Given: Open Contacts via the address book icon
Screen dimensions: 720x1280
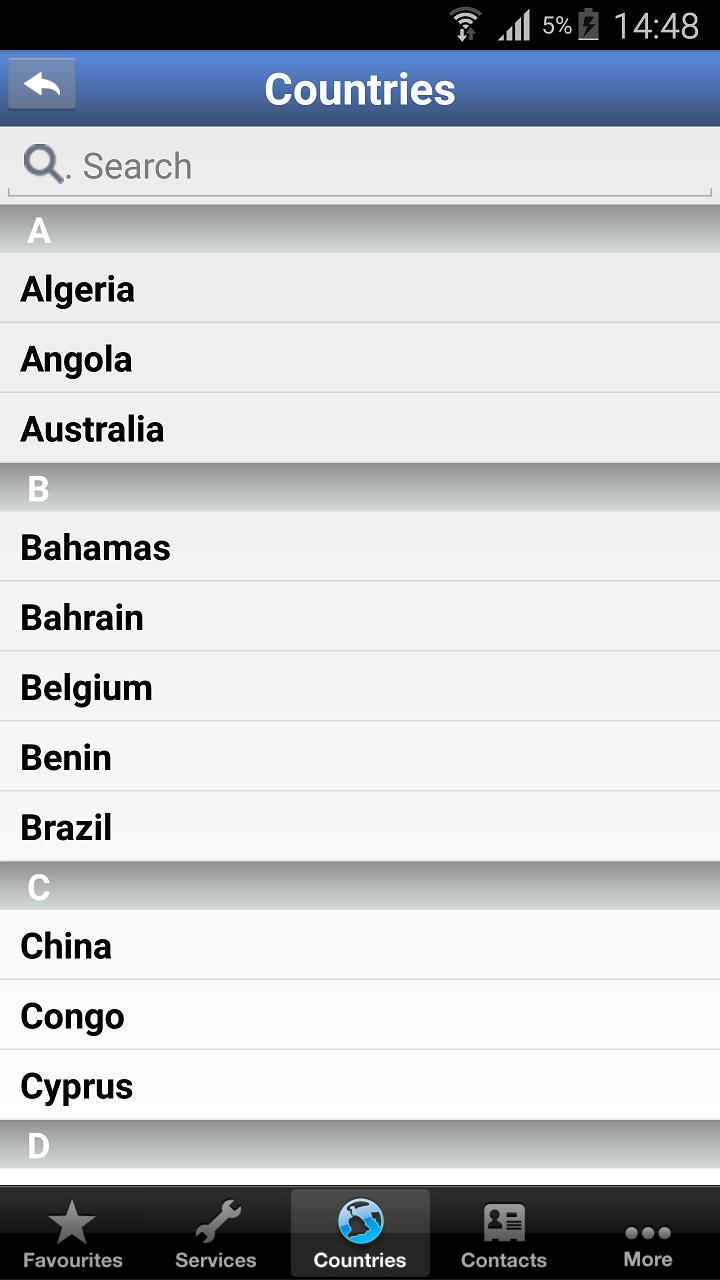Looking at the screenshot, I should [x=504, y=1220].
